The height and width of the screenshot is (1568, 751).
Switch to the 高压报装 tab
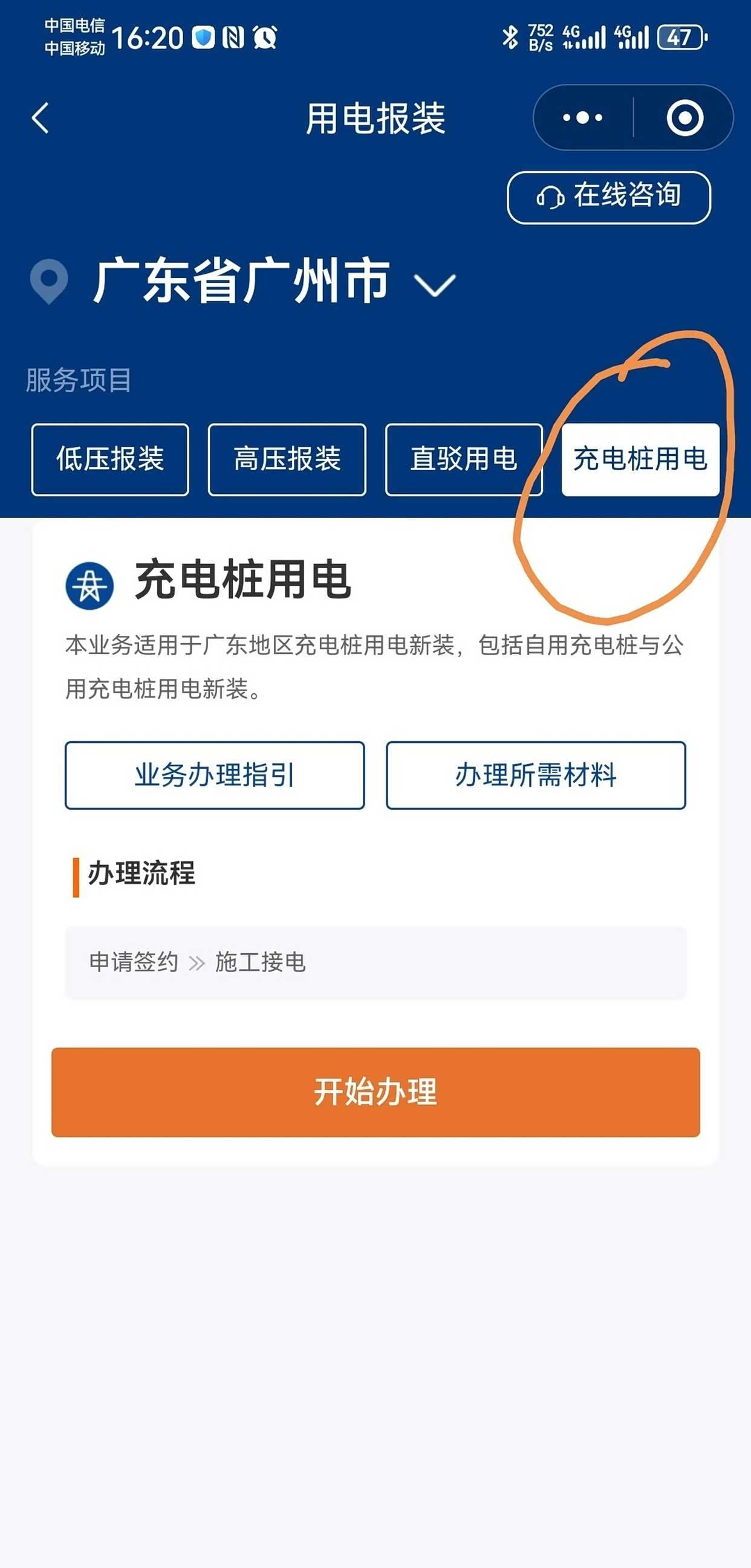click(x=287, y=459)
